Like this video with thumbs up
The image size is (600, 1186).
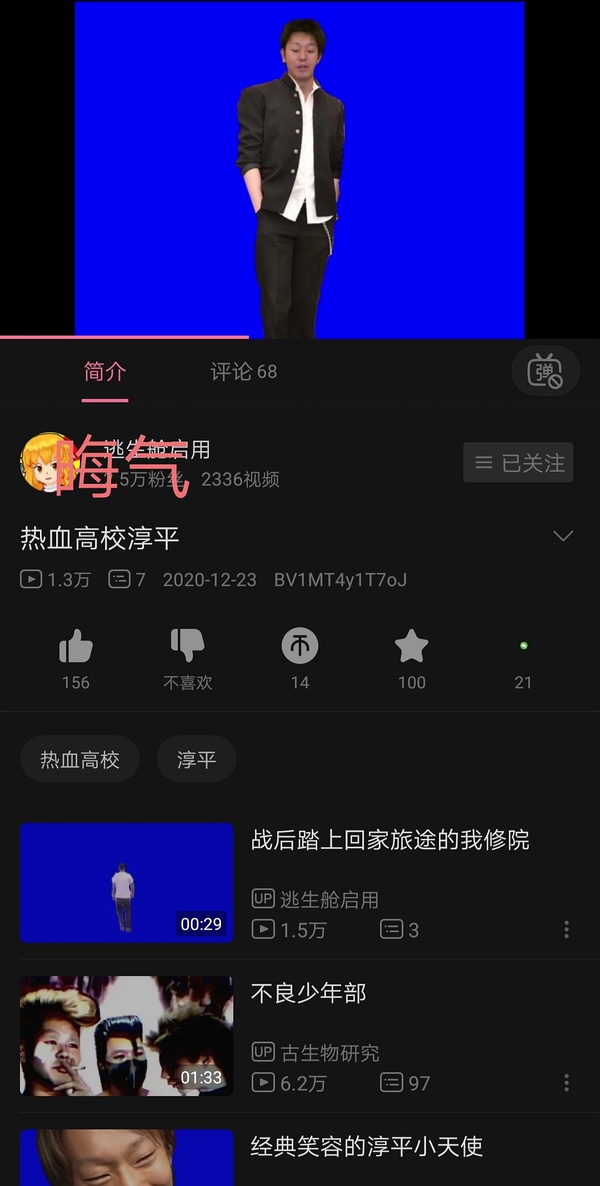[x=76, y=647]
